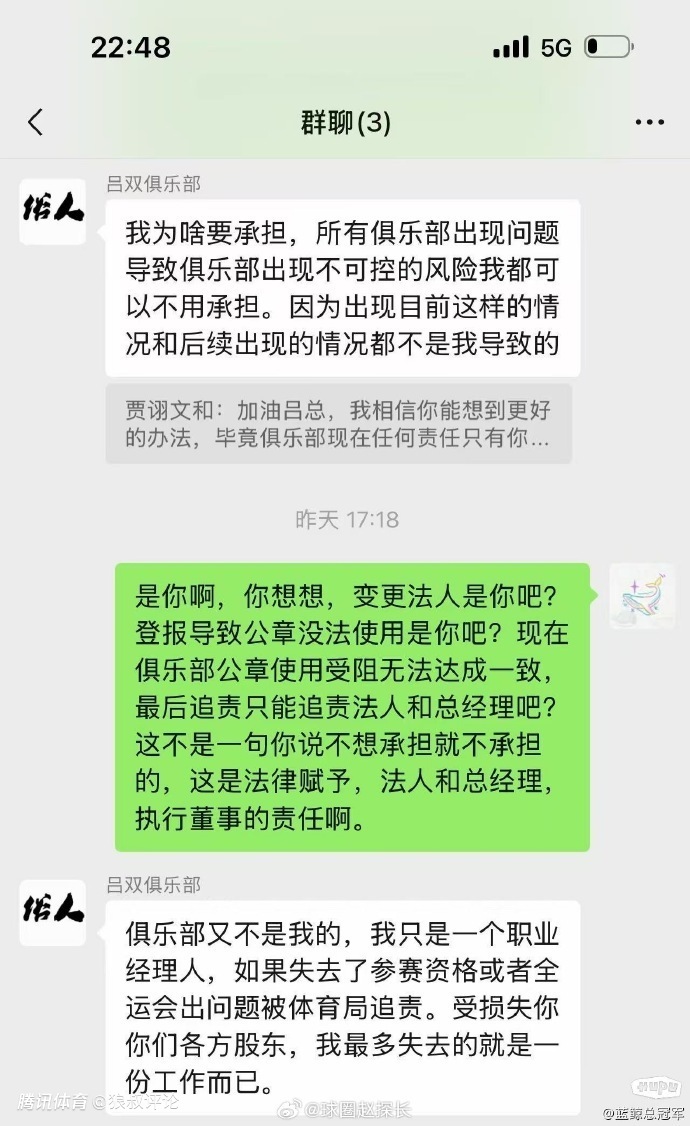Viewport: 690px width, 1126px height.
Task: Open 吕双俱乐部 avatar beside the 俱乐部又不是我的 message
Action: [x=52, y=912]
